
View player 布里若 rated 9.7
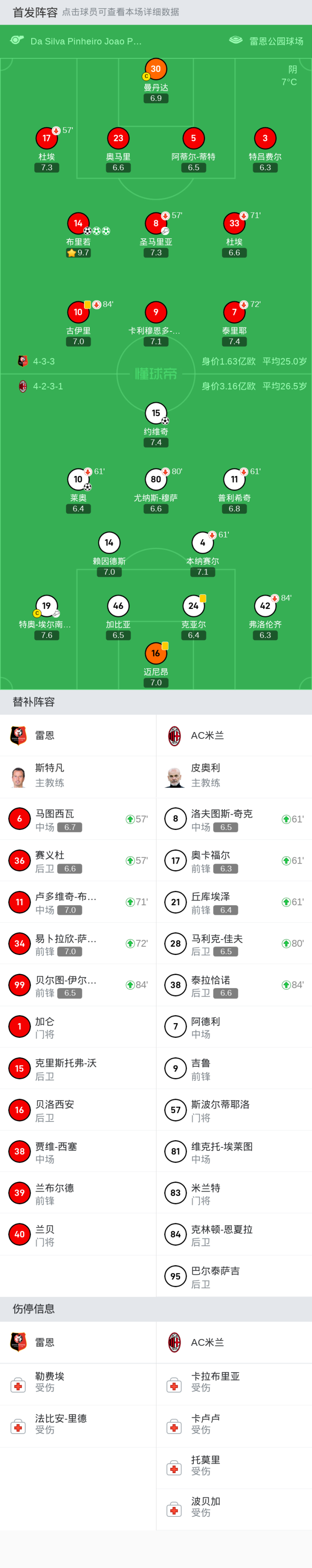(x=78, y=224)
